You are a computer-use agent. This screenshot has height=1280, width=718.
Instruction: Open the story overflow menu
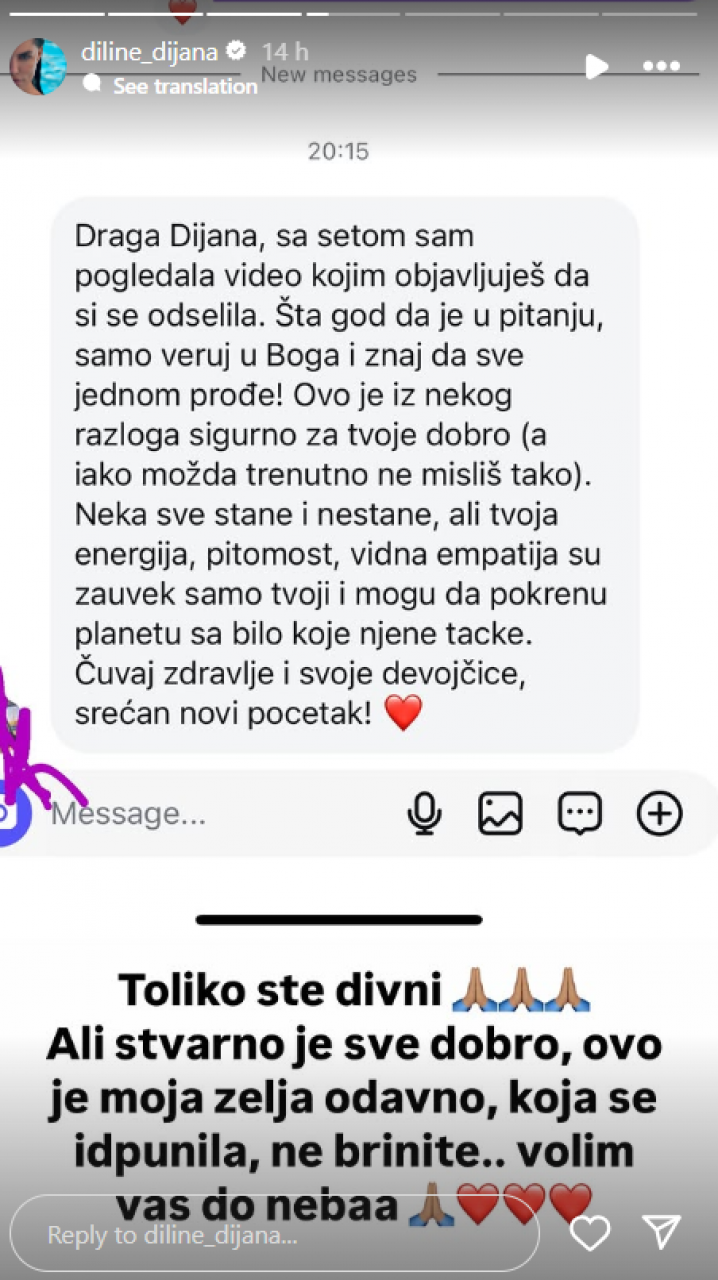tap(661, 66)
